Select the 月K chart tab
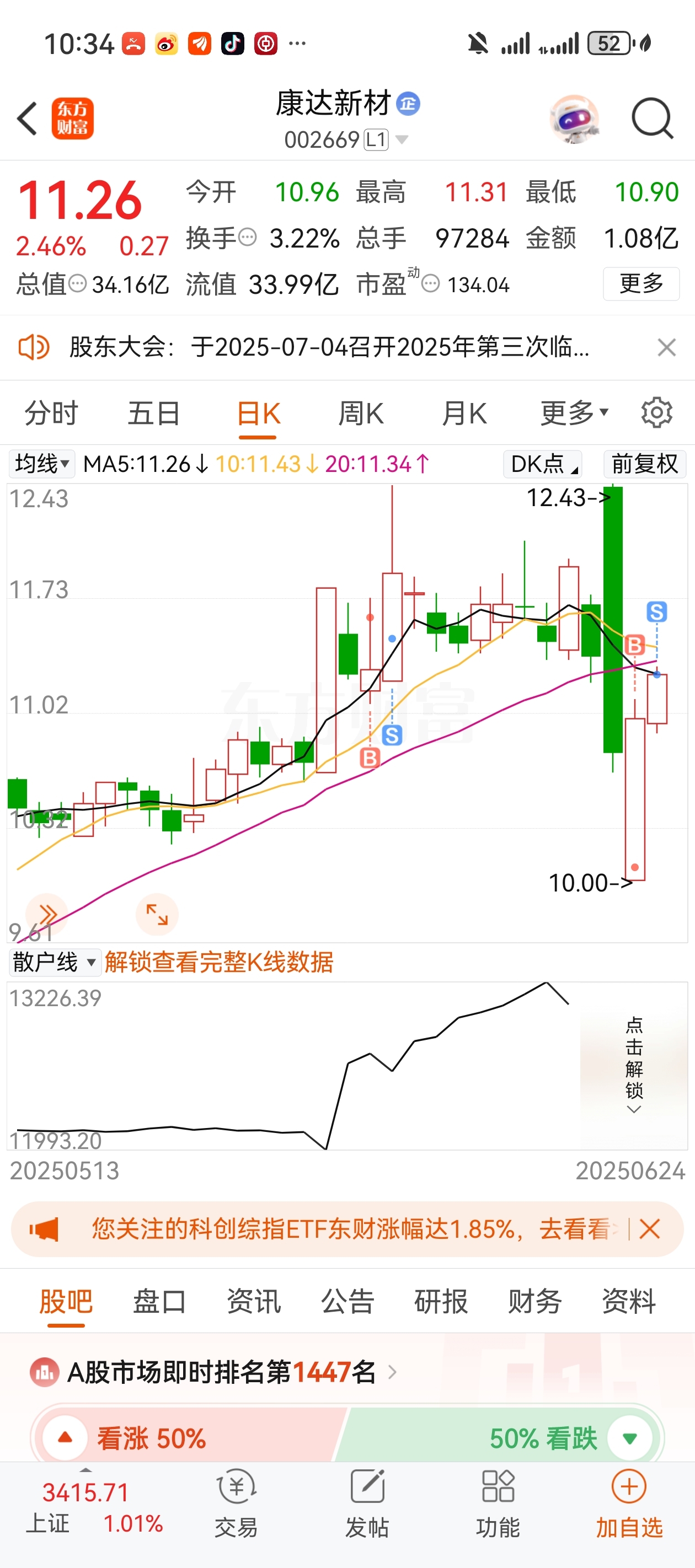This screenshot has width=695, height=1568. [464, 414]
